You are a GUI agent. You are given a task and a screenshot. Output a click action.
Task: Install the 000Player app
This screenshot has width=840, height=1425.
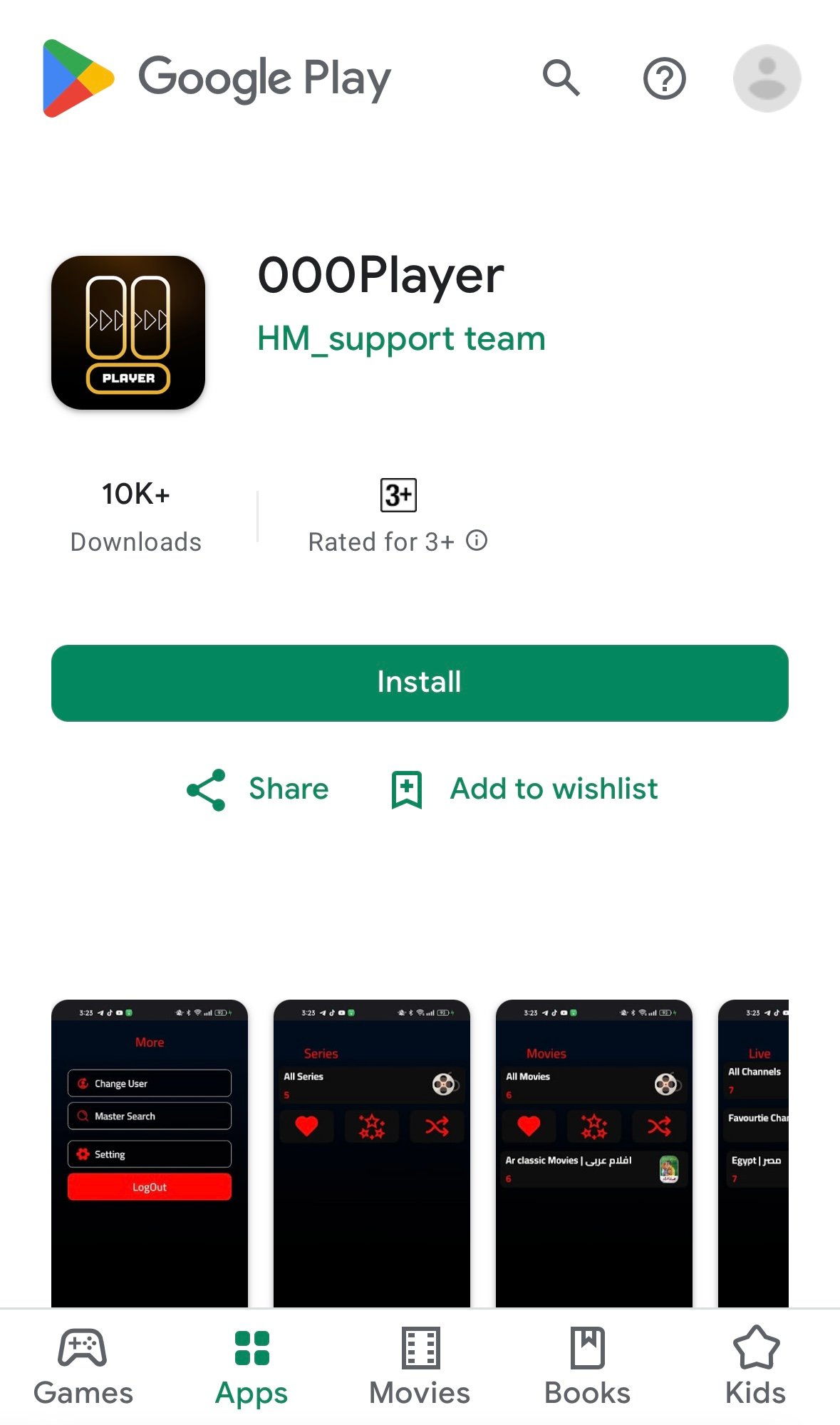click(x=420, y=683)
